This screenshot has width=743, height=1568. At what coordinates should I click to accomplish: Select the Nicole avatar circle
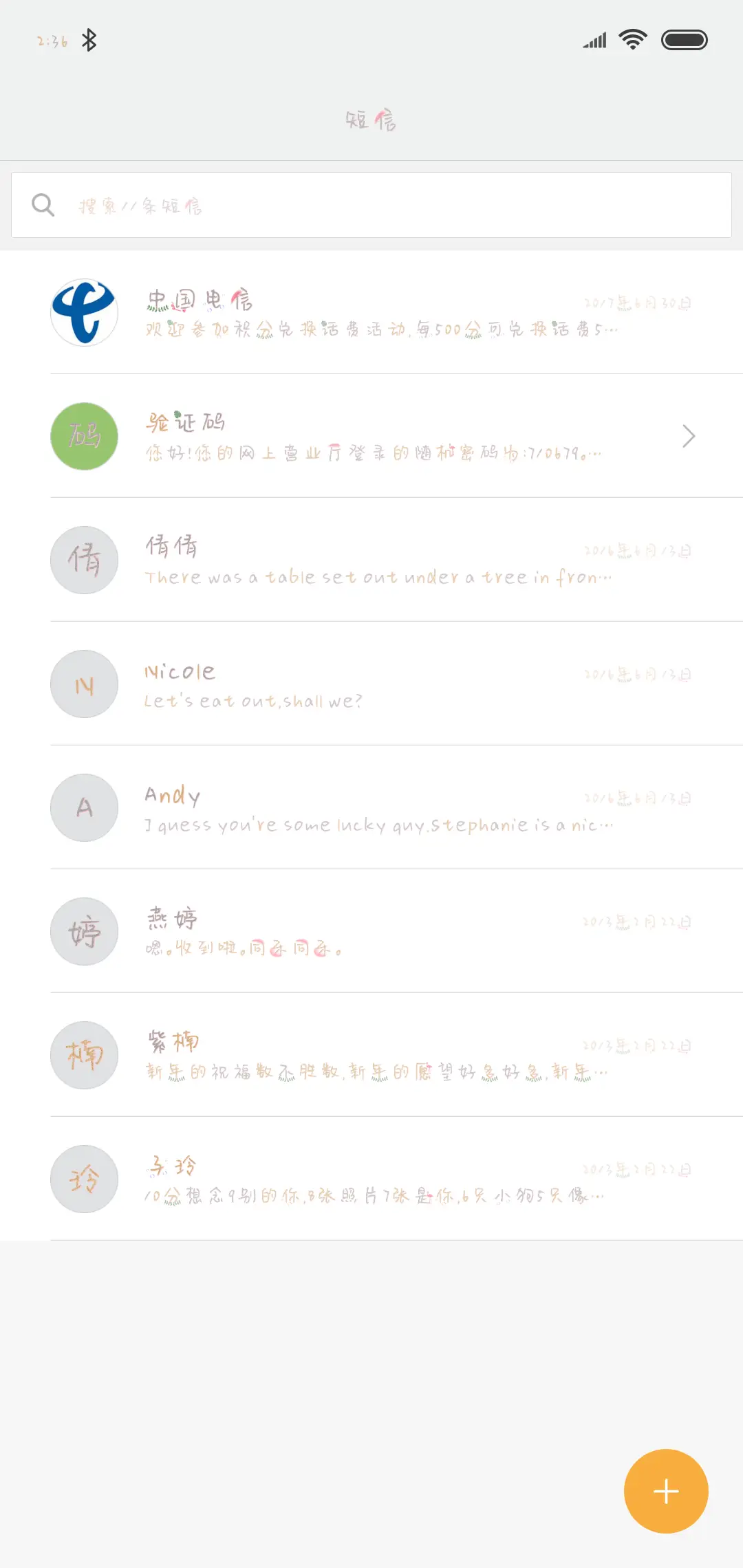(x=84, y=684)
